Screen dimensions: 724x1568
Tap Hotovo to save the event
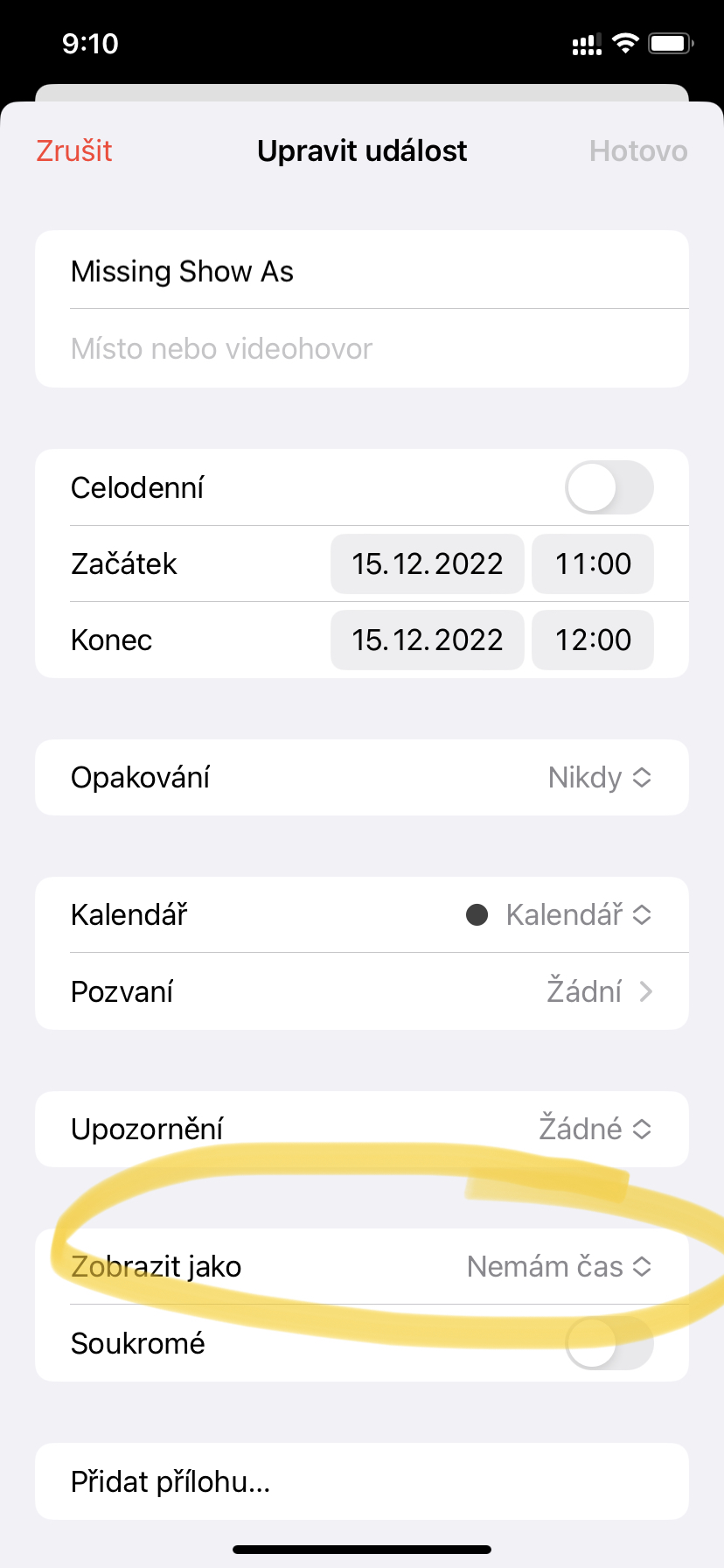coord(637,151)
